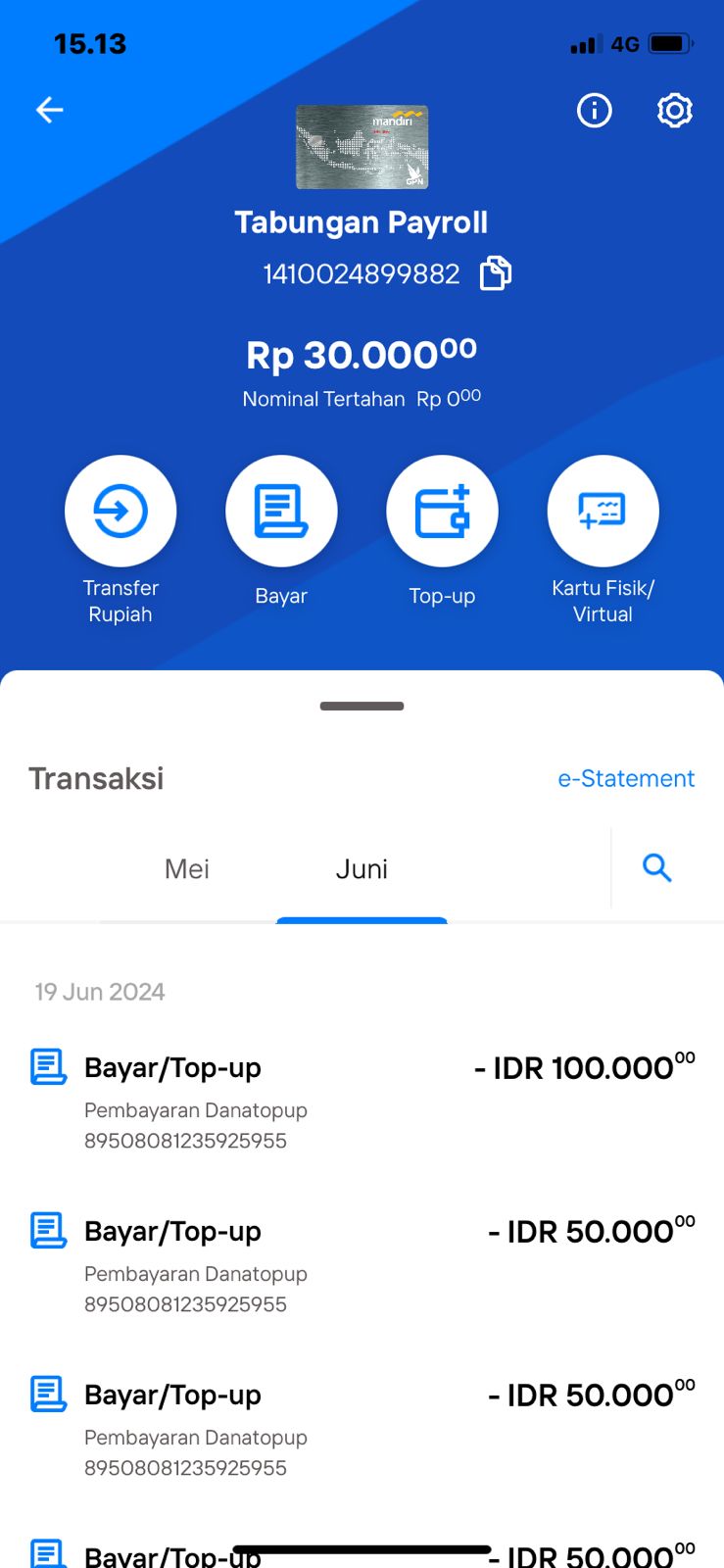724x1568 pixels.
Task: Open the Mandiri debit card image
Action: [x=362, y=147]
